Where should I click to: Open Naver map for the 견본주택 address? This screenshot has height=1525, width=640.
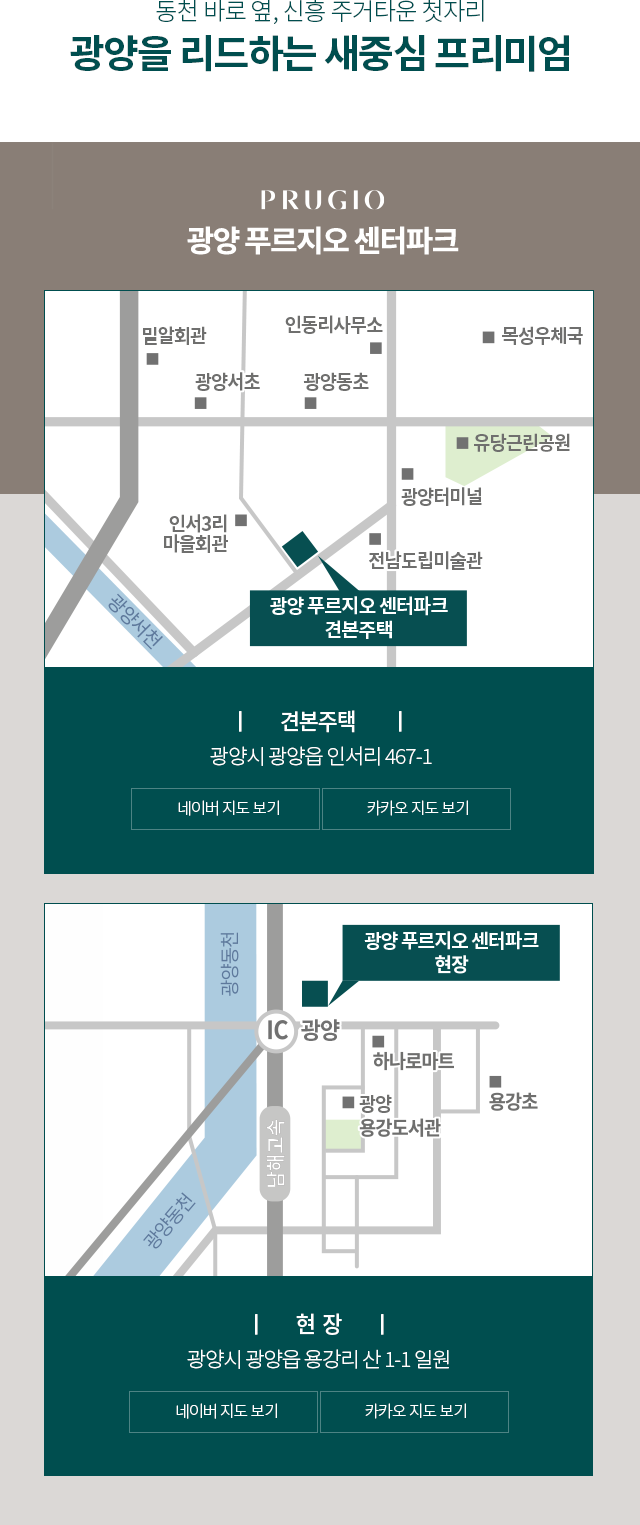225,808
